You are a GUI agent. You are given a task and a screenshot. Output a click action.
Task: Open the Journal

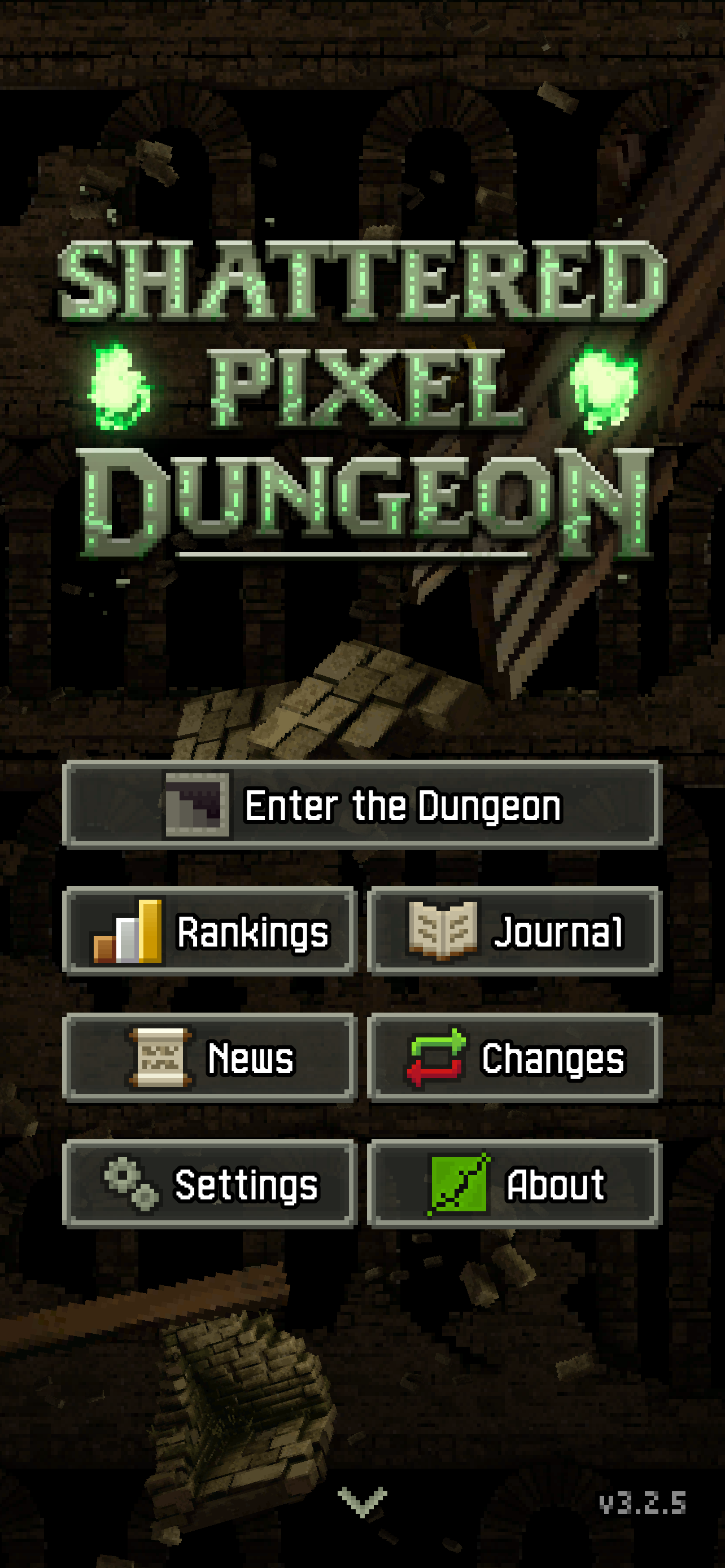tap(514, 931)
